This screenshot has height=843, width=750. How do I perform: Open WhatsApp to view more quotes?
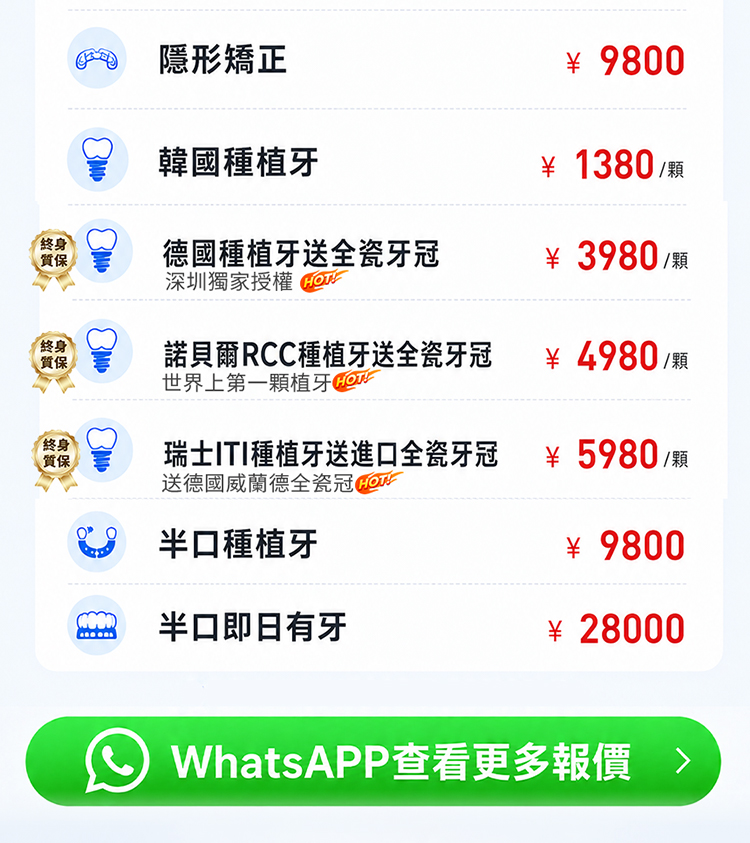click(373, 761)
